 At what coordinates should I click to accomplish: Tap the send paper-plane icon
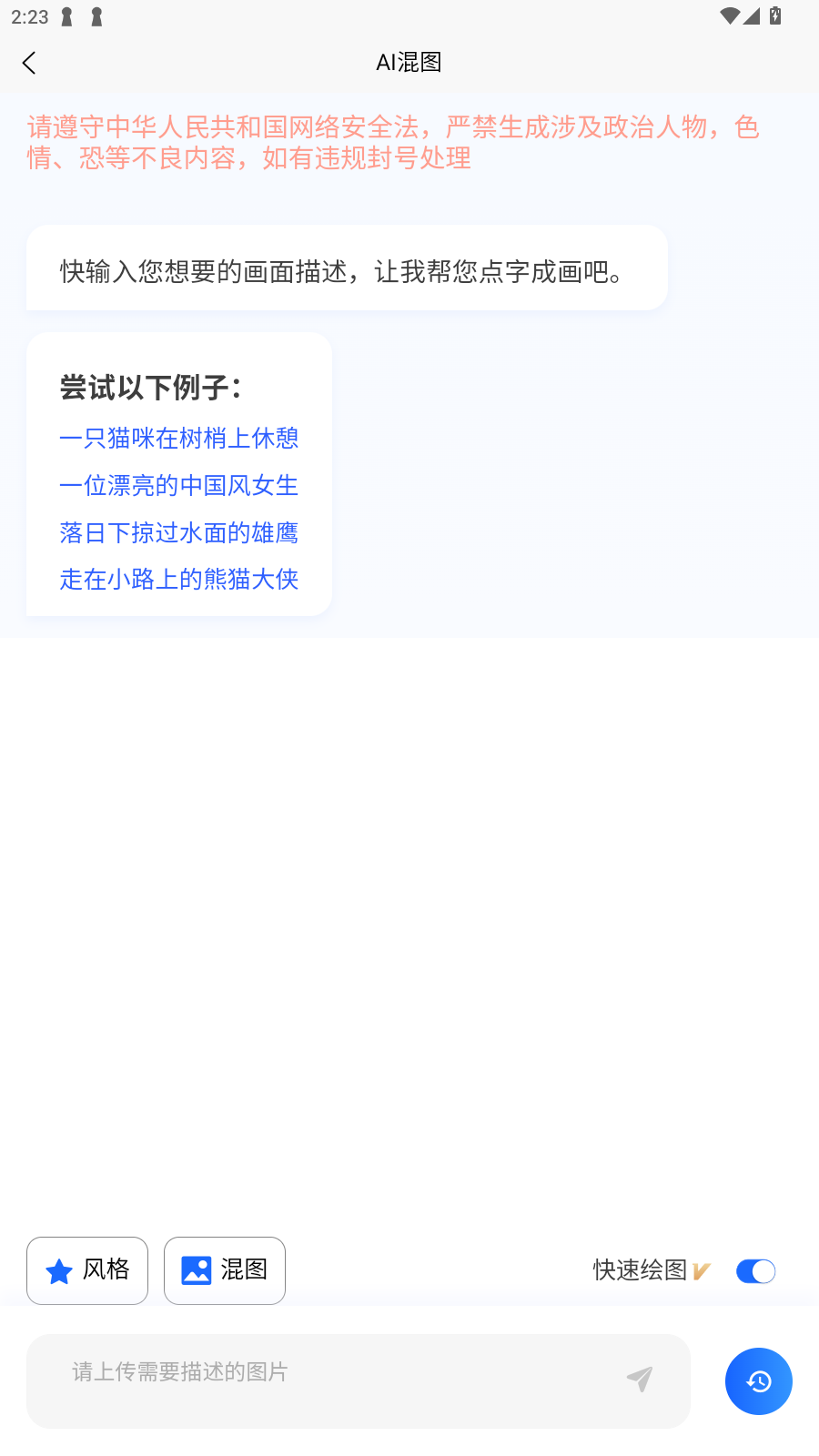tap(639, 1380)
